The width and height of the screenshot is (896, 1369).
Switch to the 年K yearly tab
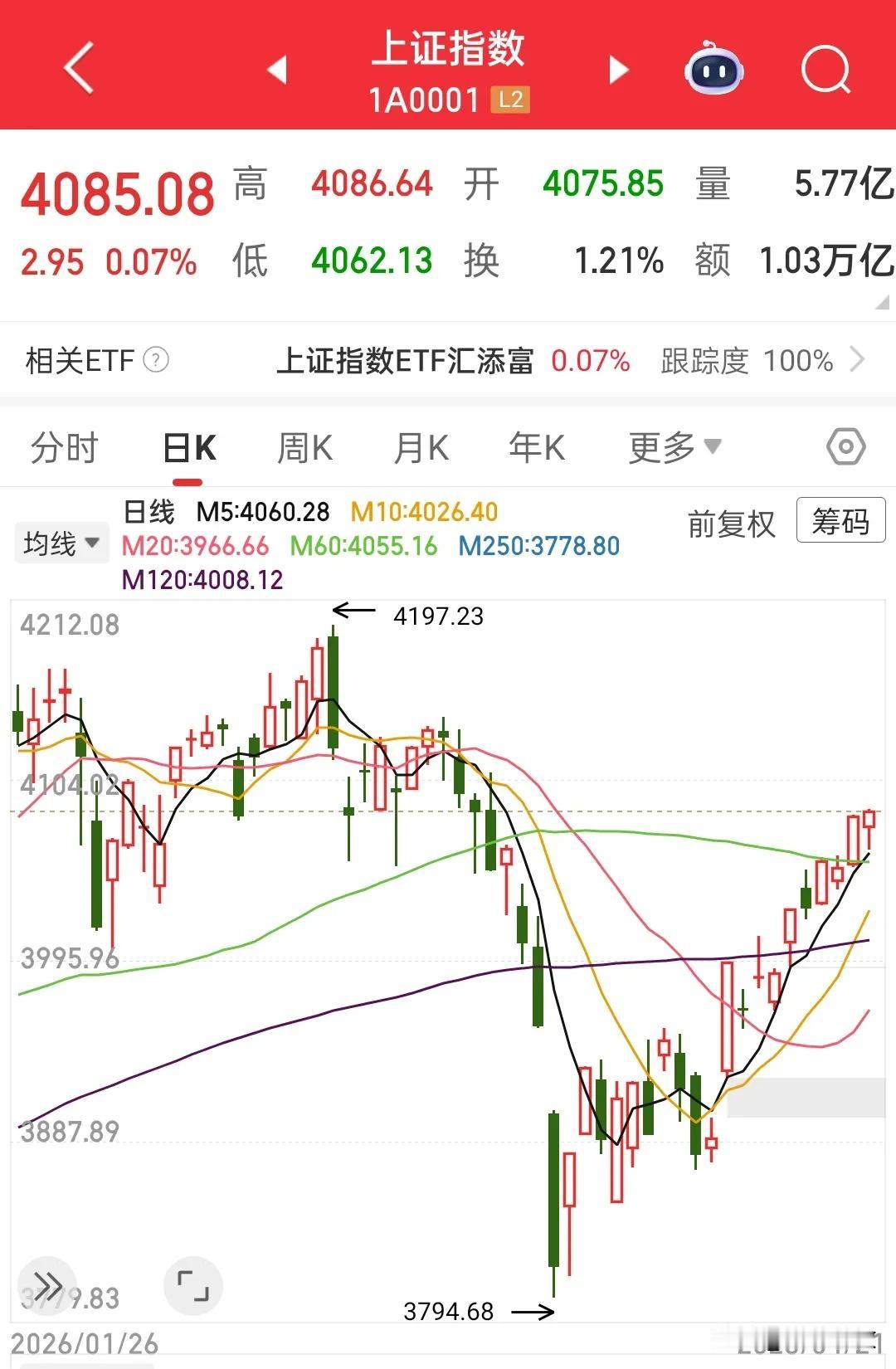537,446
